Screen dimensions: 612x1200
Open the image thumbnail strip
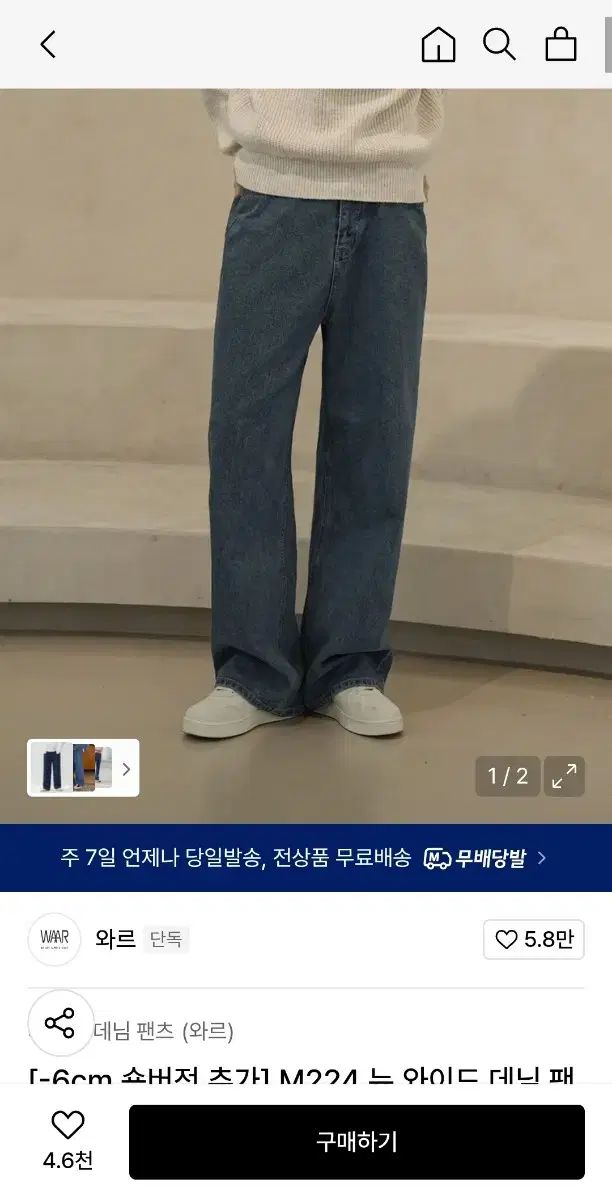(x=83, y=768)
